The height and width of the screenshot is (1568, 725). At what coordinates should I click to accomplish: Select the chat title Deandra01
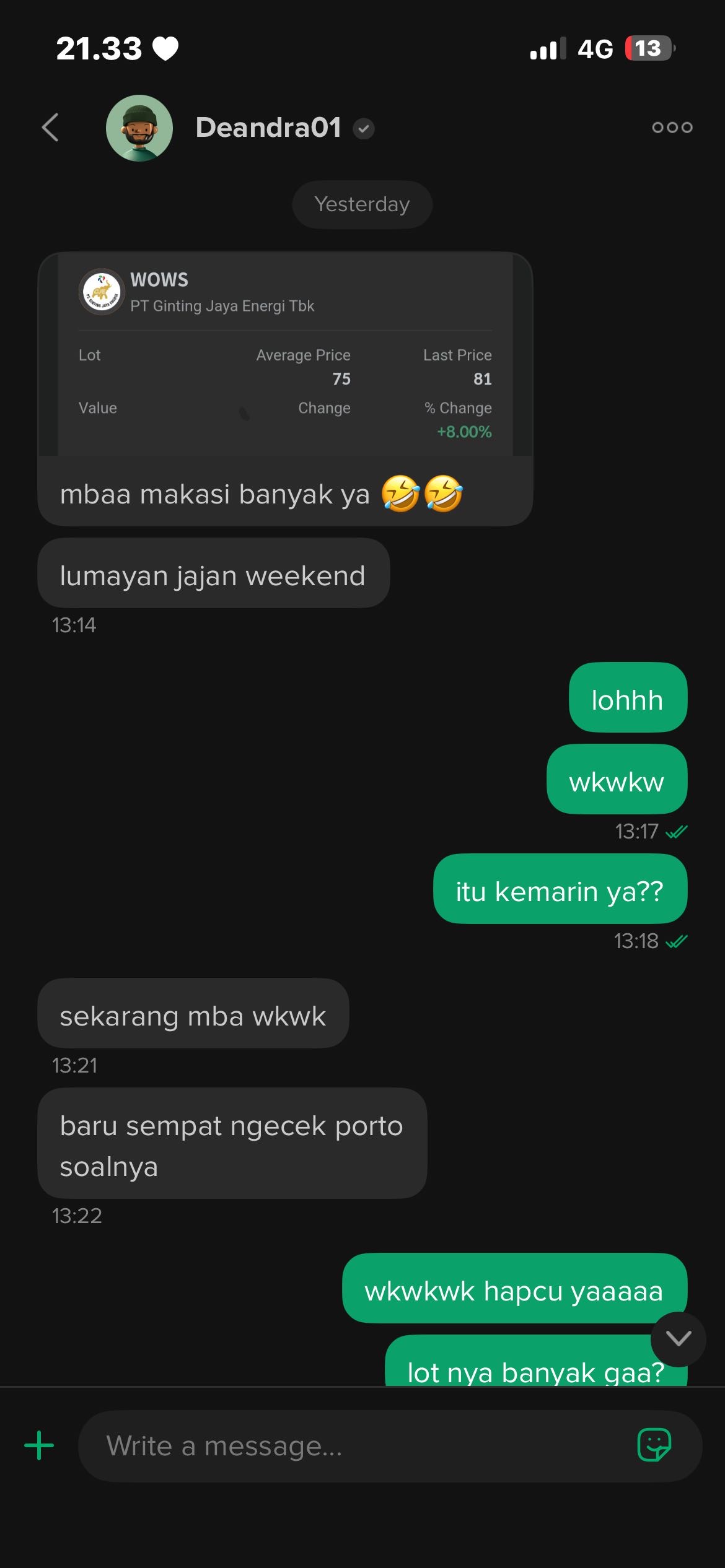pyautogui.click(x=269, y=127)
